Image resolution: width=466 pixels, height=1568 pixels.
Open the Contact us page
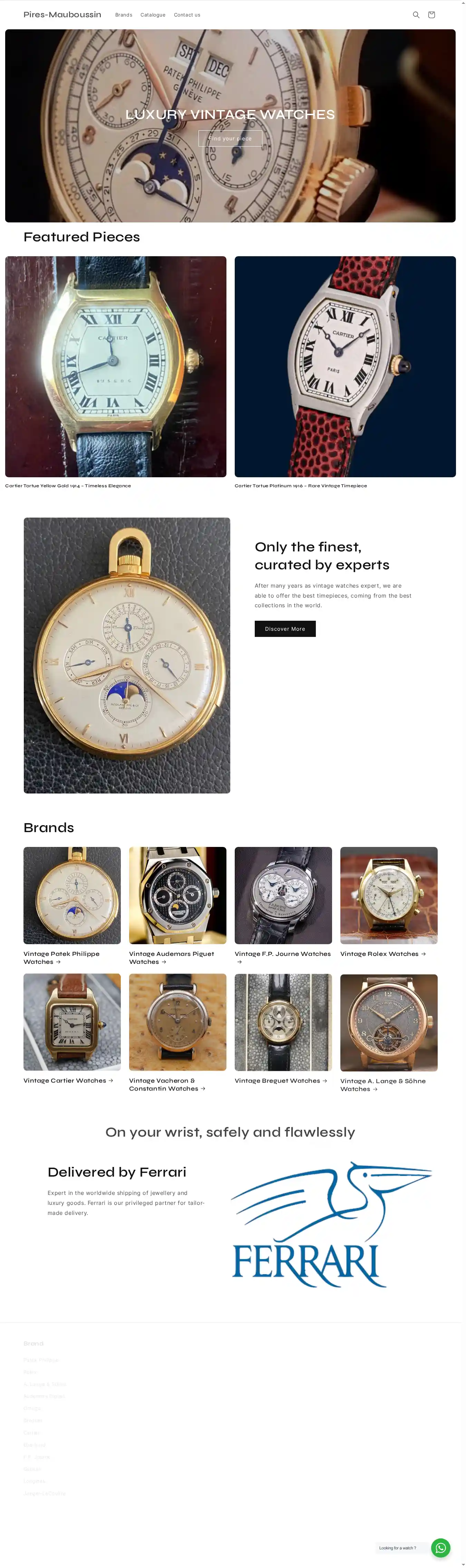pos(187,14)
